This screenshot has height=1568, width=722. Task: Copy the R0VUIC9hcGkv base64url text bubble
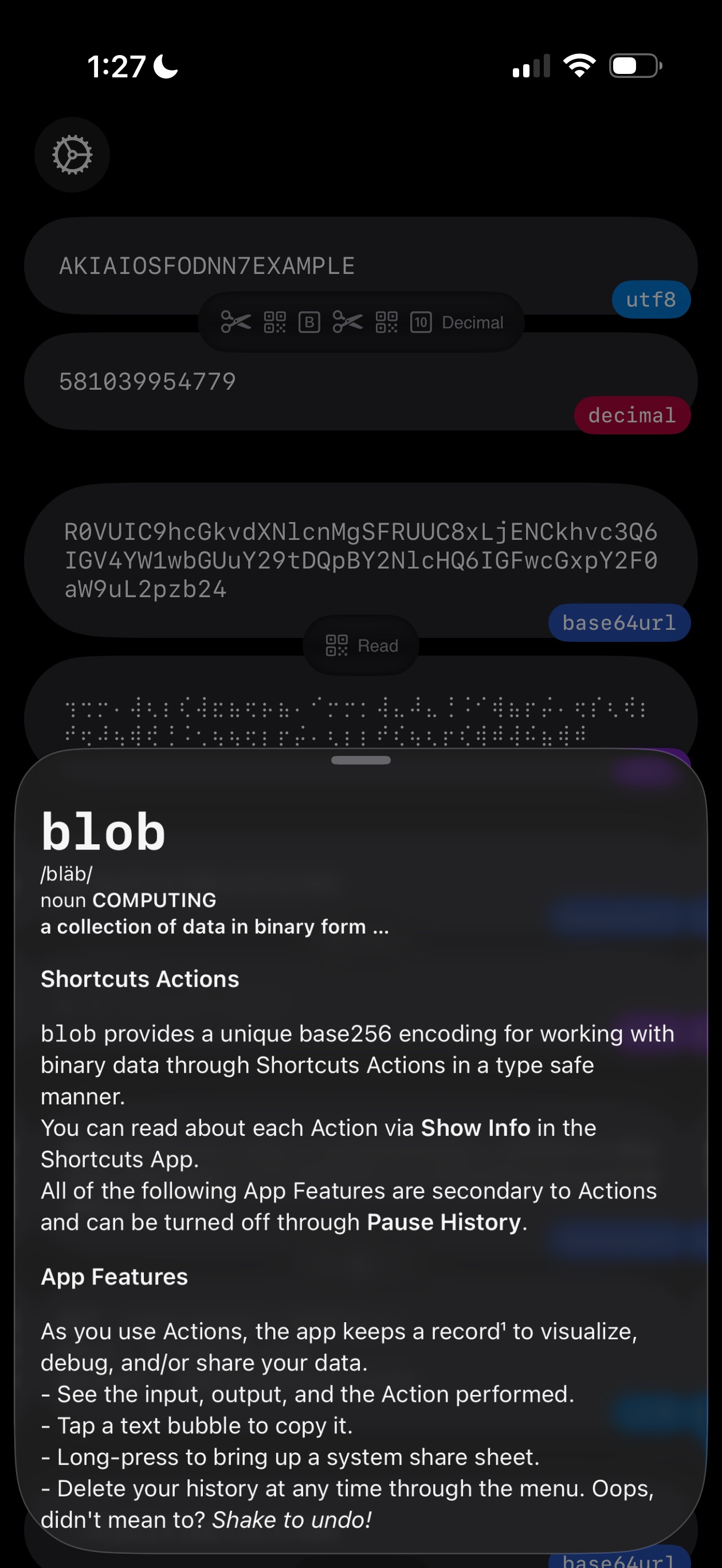(x=360, y=560)
